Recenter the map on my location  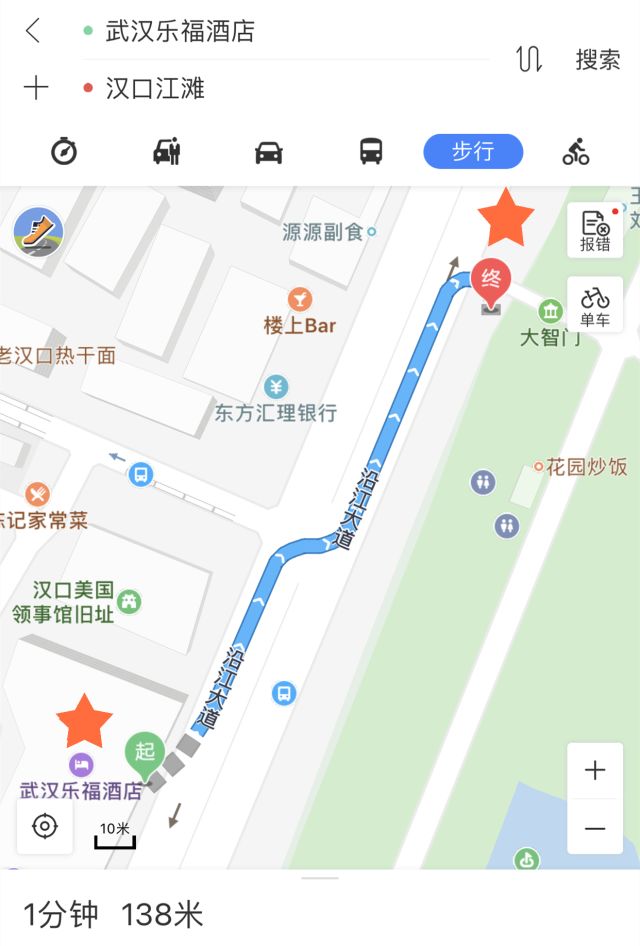coord(45,826)
